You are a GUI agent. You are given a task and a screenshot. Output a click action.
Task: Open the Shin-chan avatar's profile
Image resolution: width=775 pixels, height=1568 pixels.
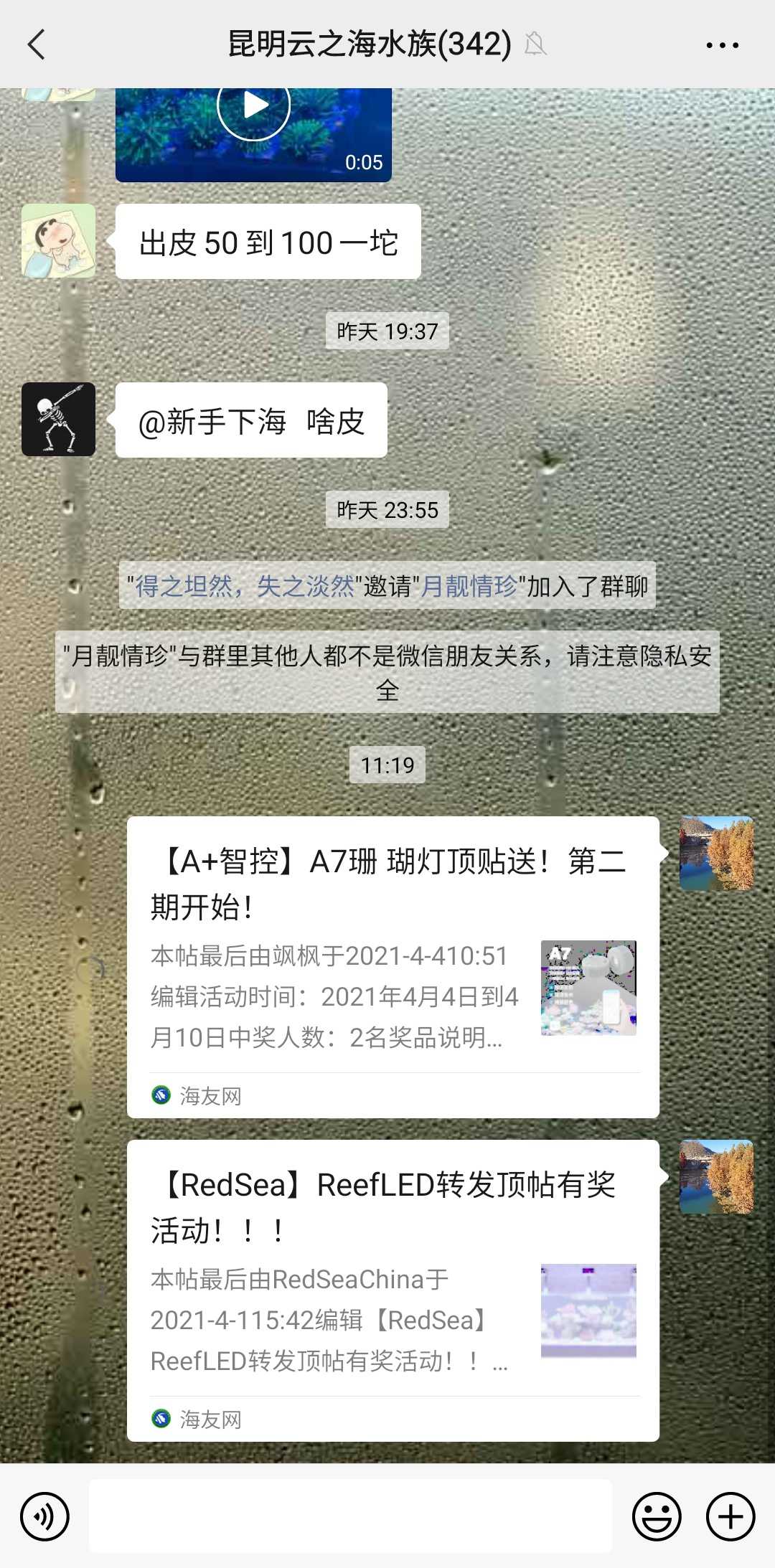58,241
